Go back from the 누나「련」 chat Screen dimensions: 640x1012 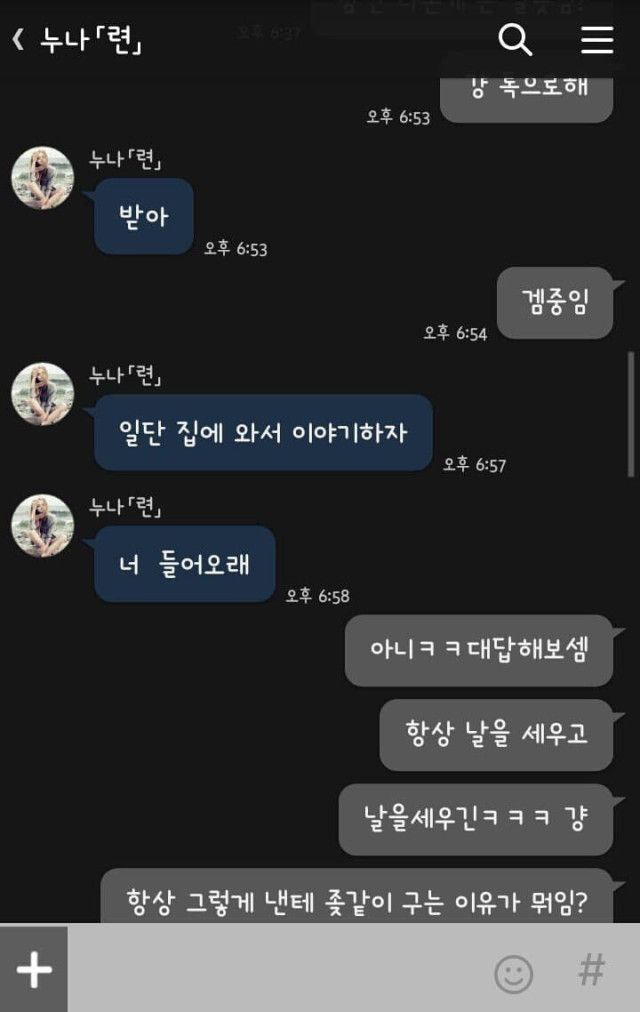pyautogui.click(x=18, y=41)
